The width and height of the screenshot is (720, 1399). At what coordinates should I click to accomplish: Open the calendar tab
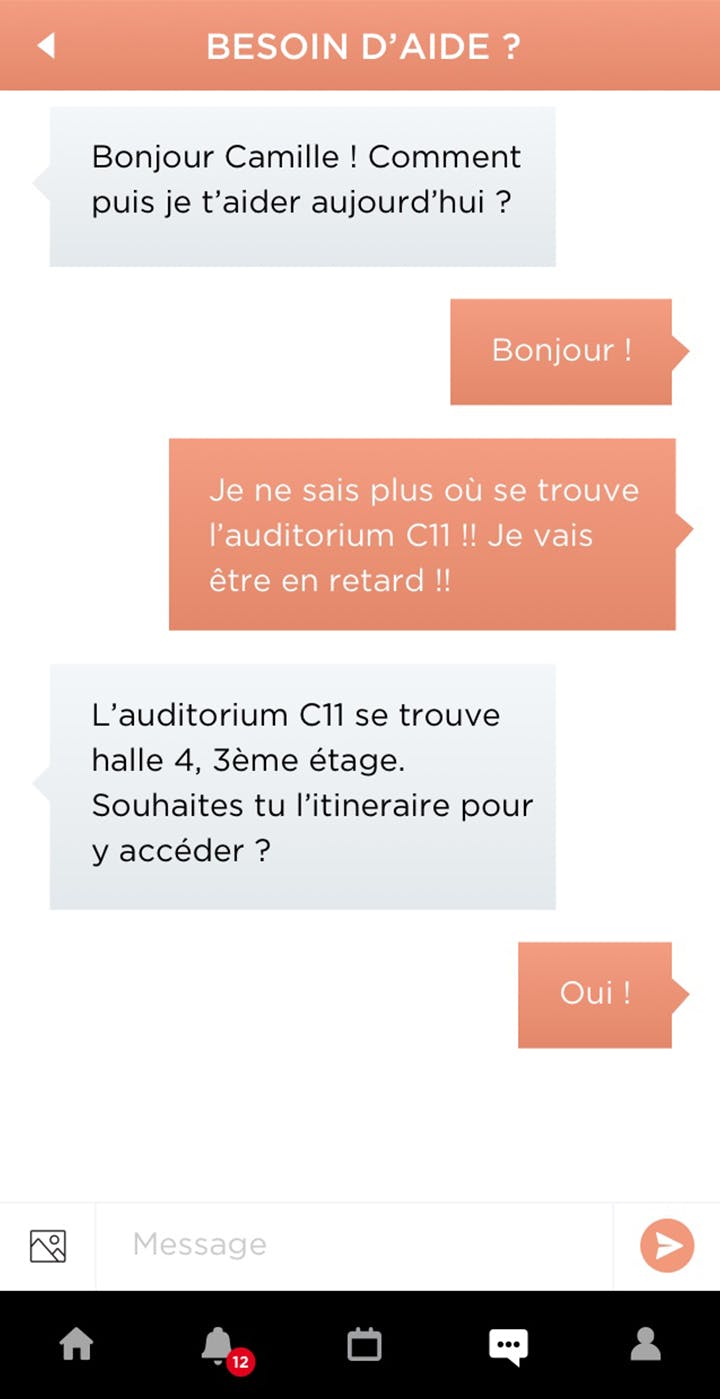pos(364,1345)
